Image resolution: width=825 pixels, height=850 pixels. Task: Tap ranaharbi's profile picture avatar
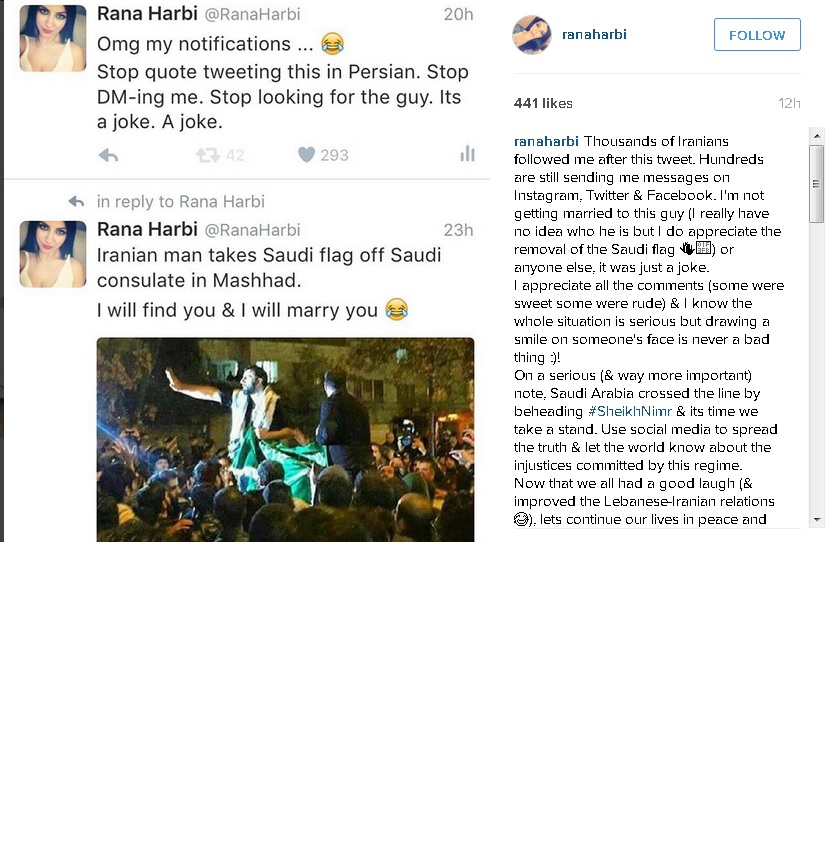(532, 35)
